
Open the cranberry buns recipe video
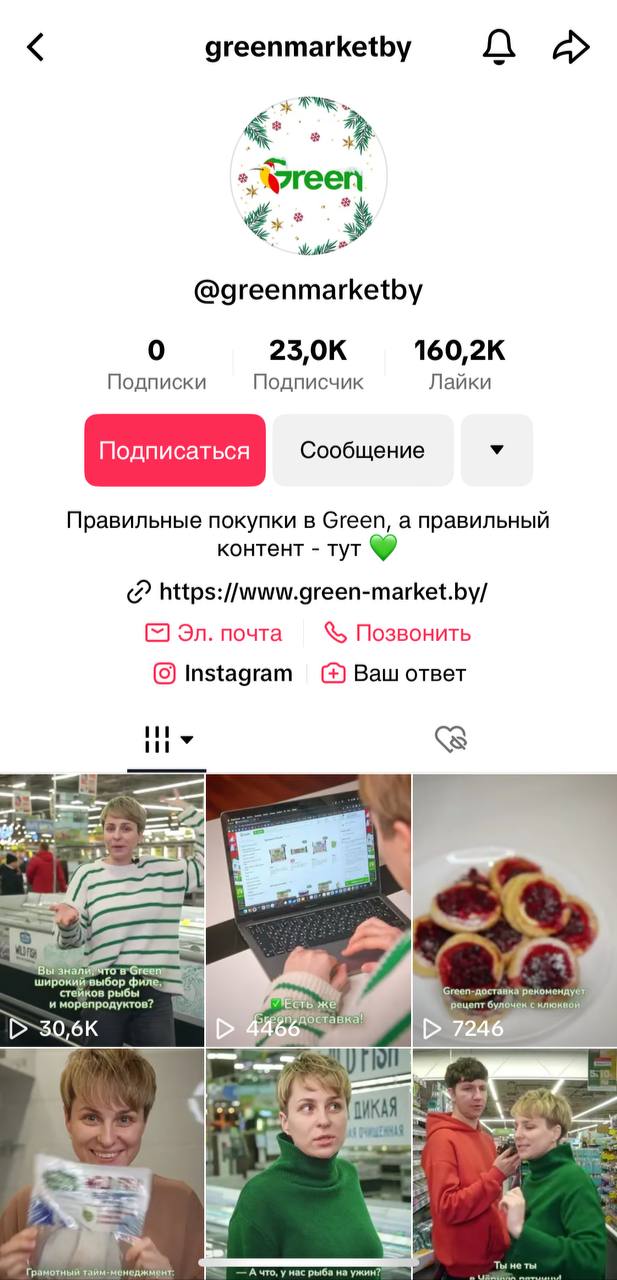tap(514, 910)
